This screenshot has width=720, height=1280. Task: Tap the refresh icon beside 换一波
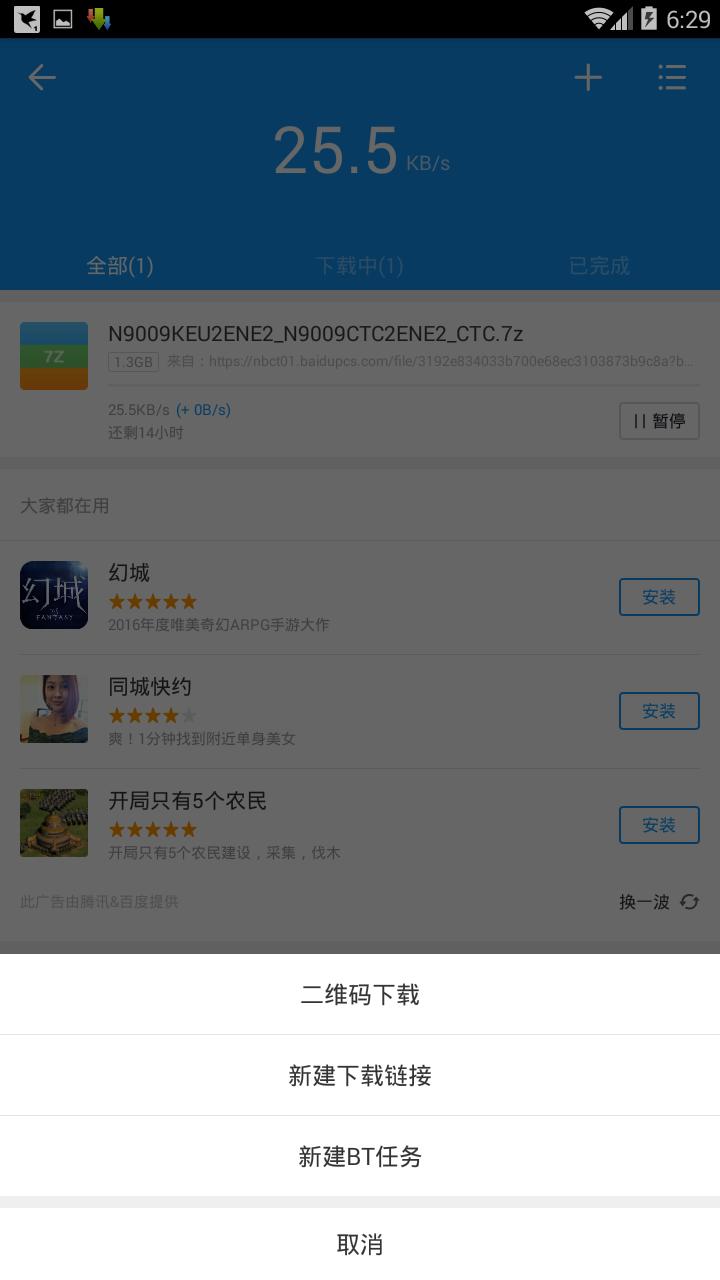(x=688, y=902)
